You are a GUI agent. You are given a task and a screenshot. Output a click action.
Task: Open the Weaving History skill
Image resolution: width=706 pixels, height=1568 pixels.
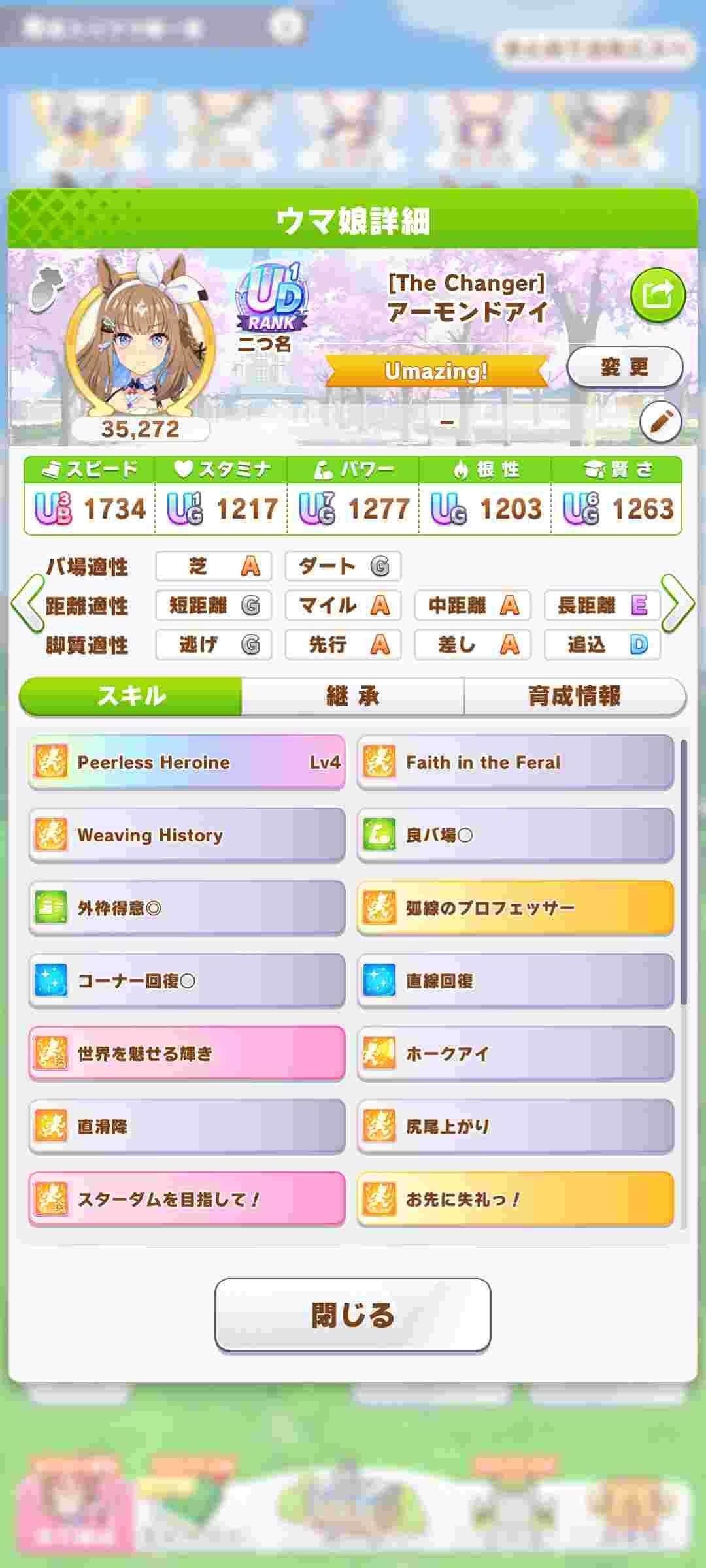click(187, 836)
